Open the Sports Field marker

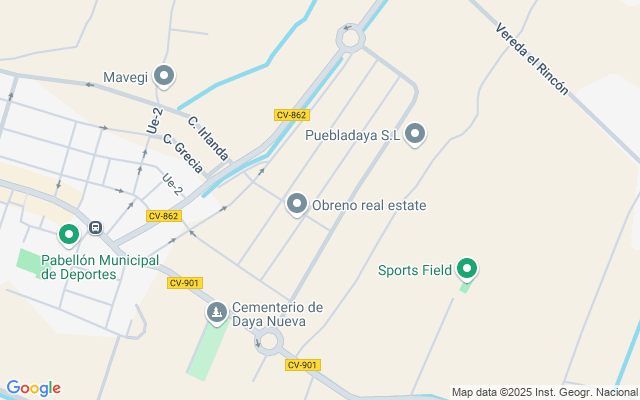point(466,268)
